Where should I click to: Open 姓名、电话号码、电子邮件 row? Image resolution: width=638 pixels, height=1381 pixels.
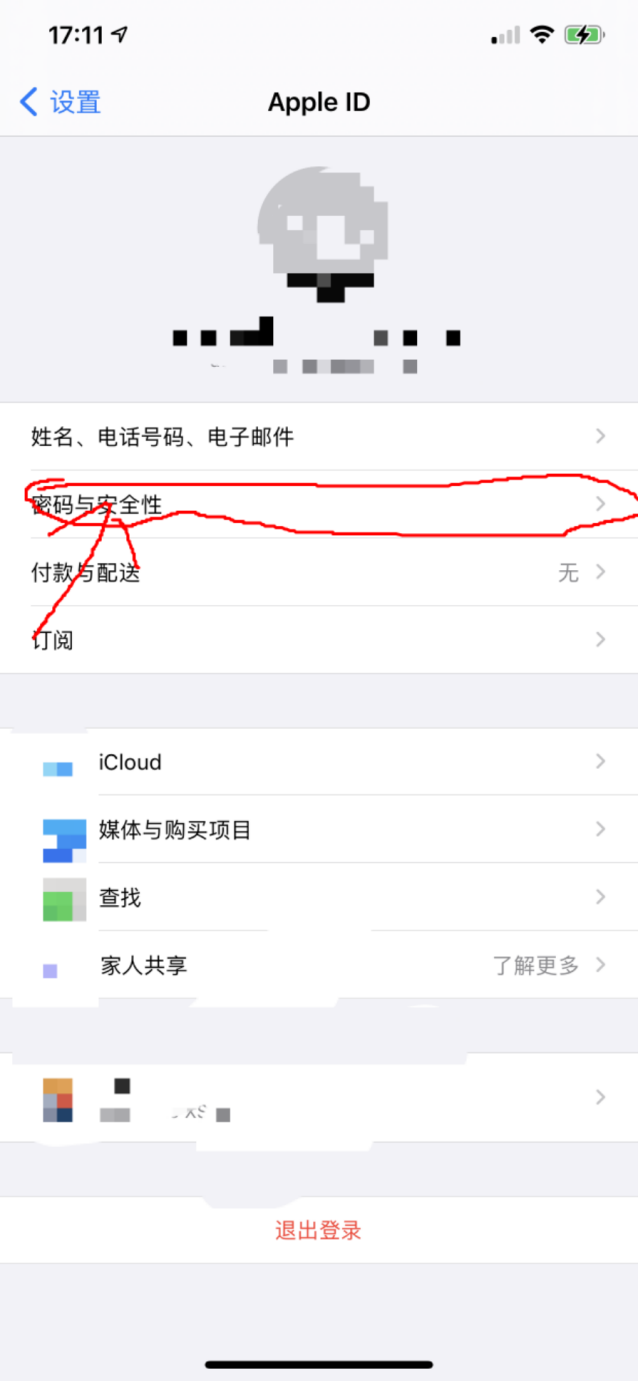coord(319,437)
